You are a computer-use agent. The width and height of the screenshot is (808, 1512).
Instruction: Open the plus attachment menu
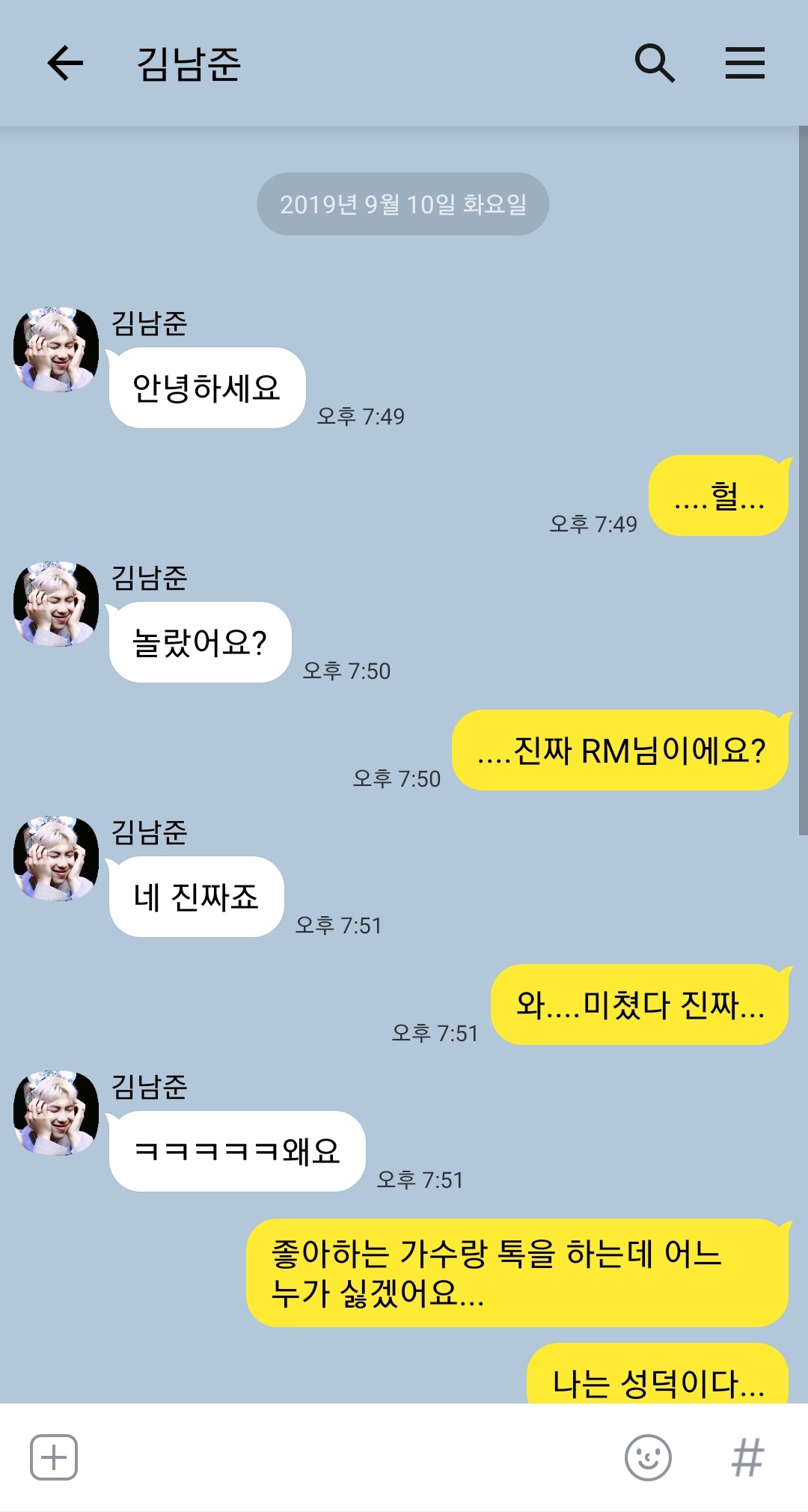(54, 1457)
